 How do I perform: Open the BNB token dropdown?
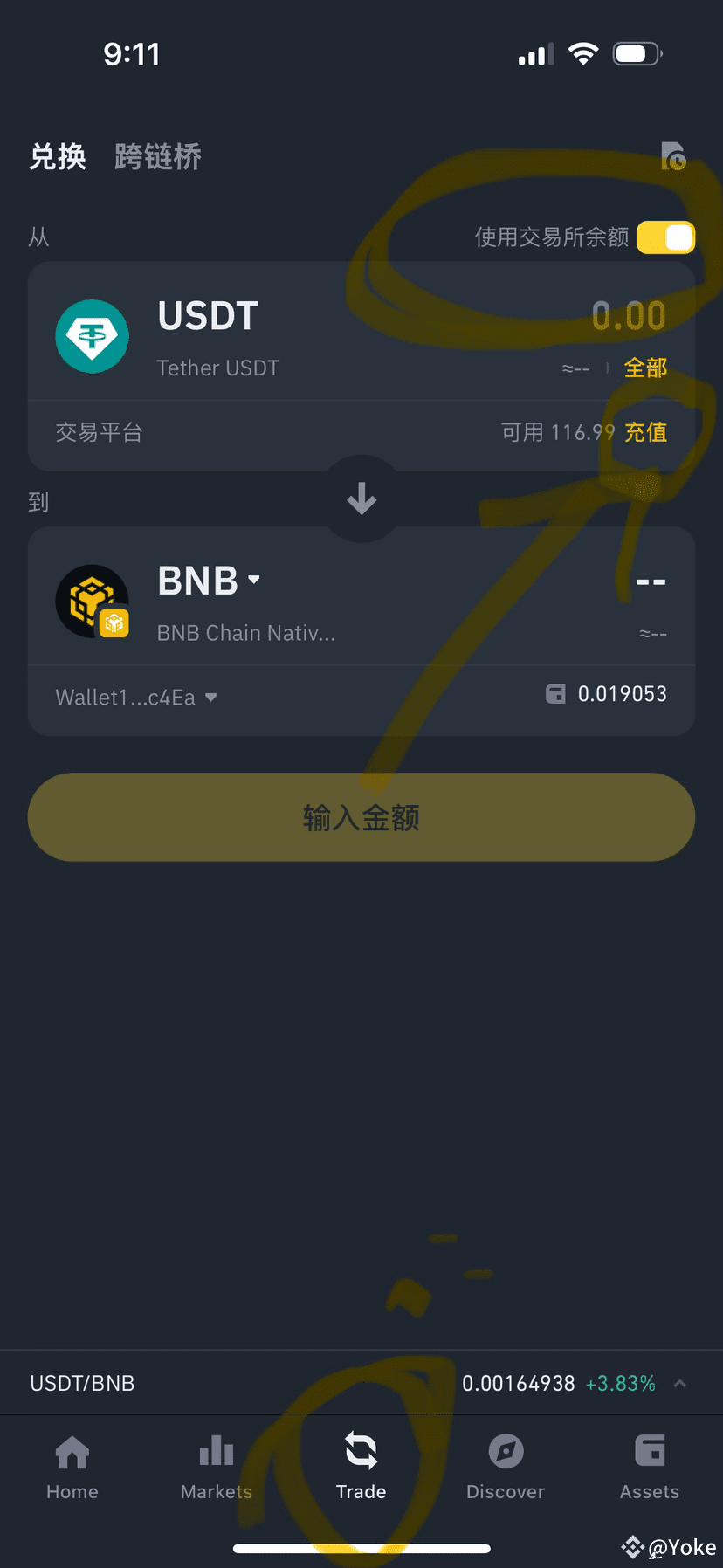pos(209,581)
